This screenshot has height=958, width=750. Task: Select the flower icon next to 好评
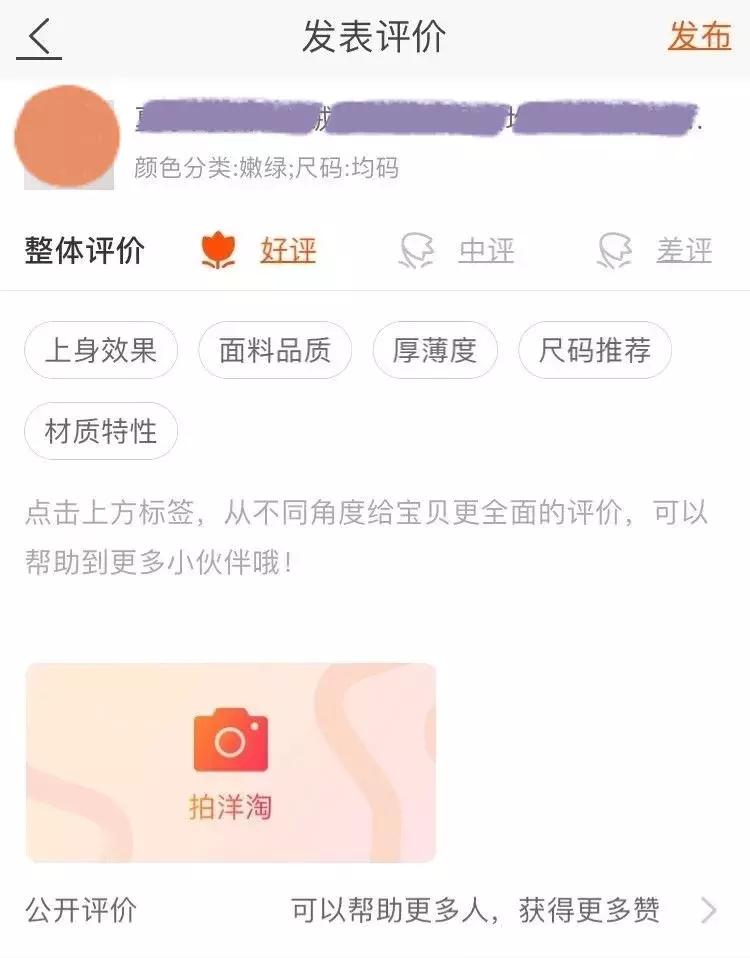coord(218,250)
